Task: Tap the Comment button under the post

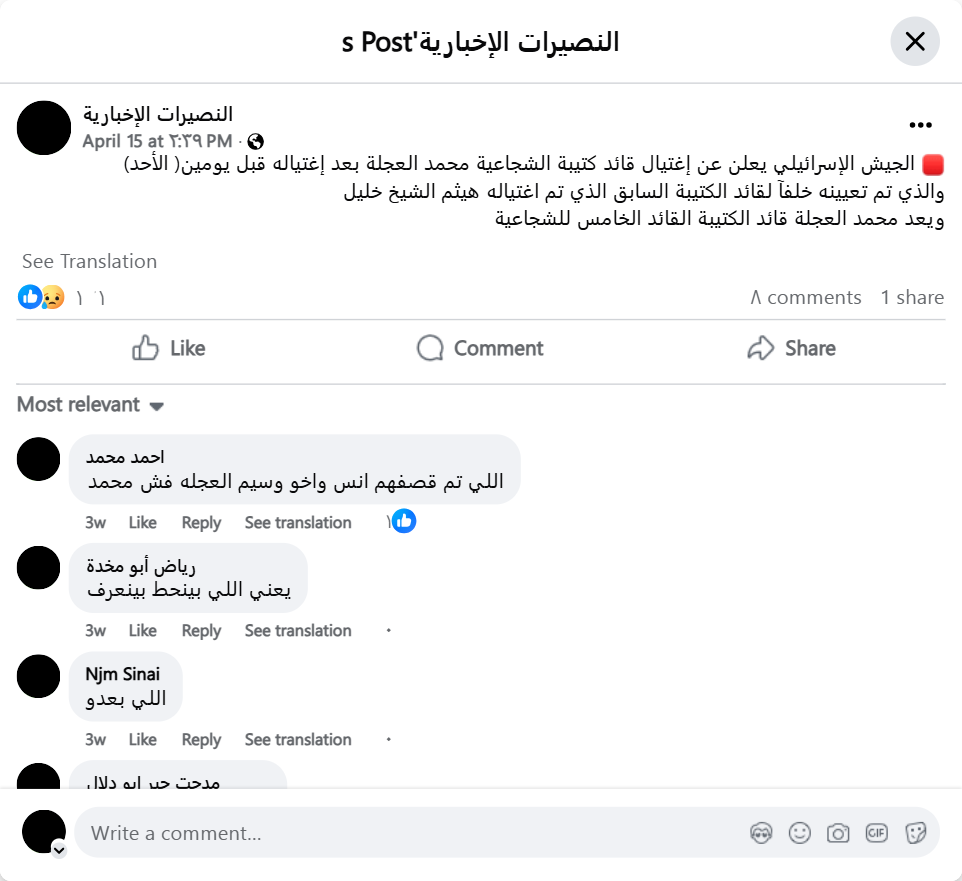Action: point(480,348)
